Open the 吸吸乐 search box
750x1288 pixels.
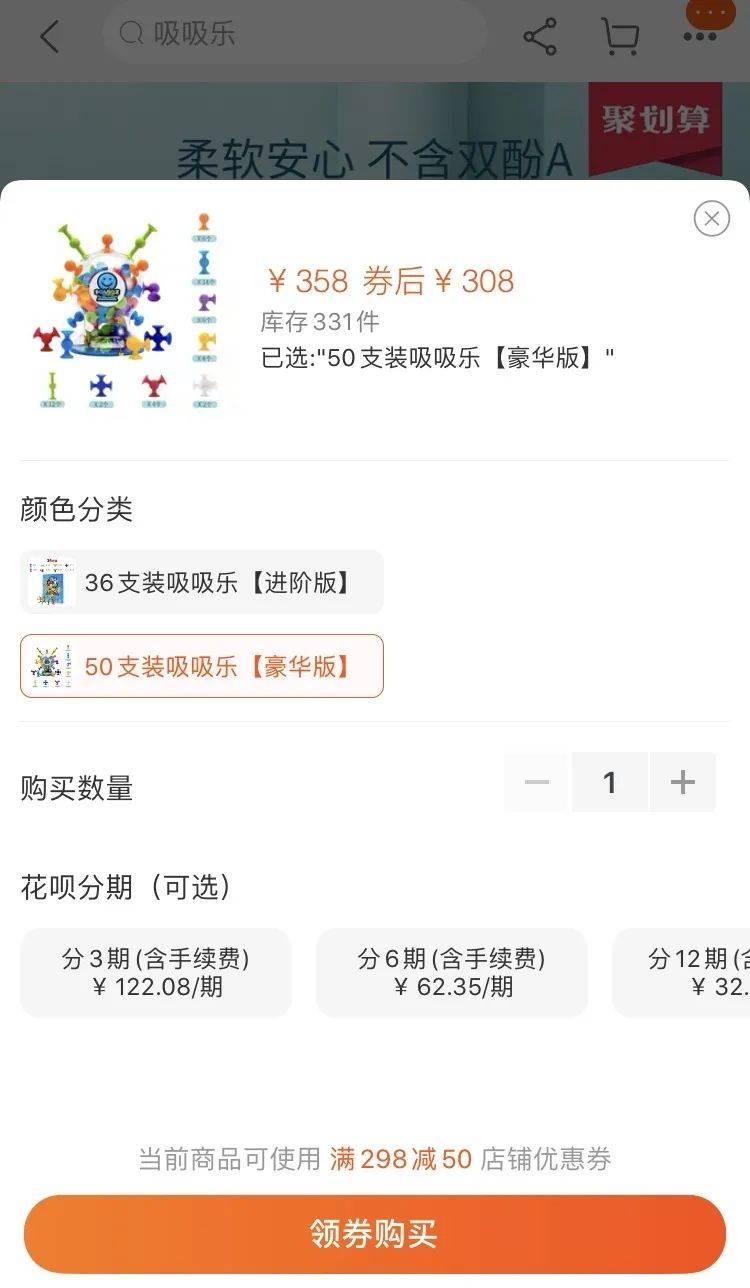pos(295,34)
